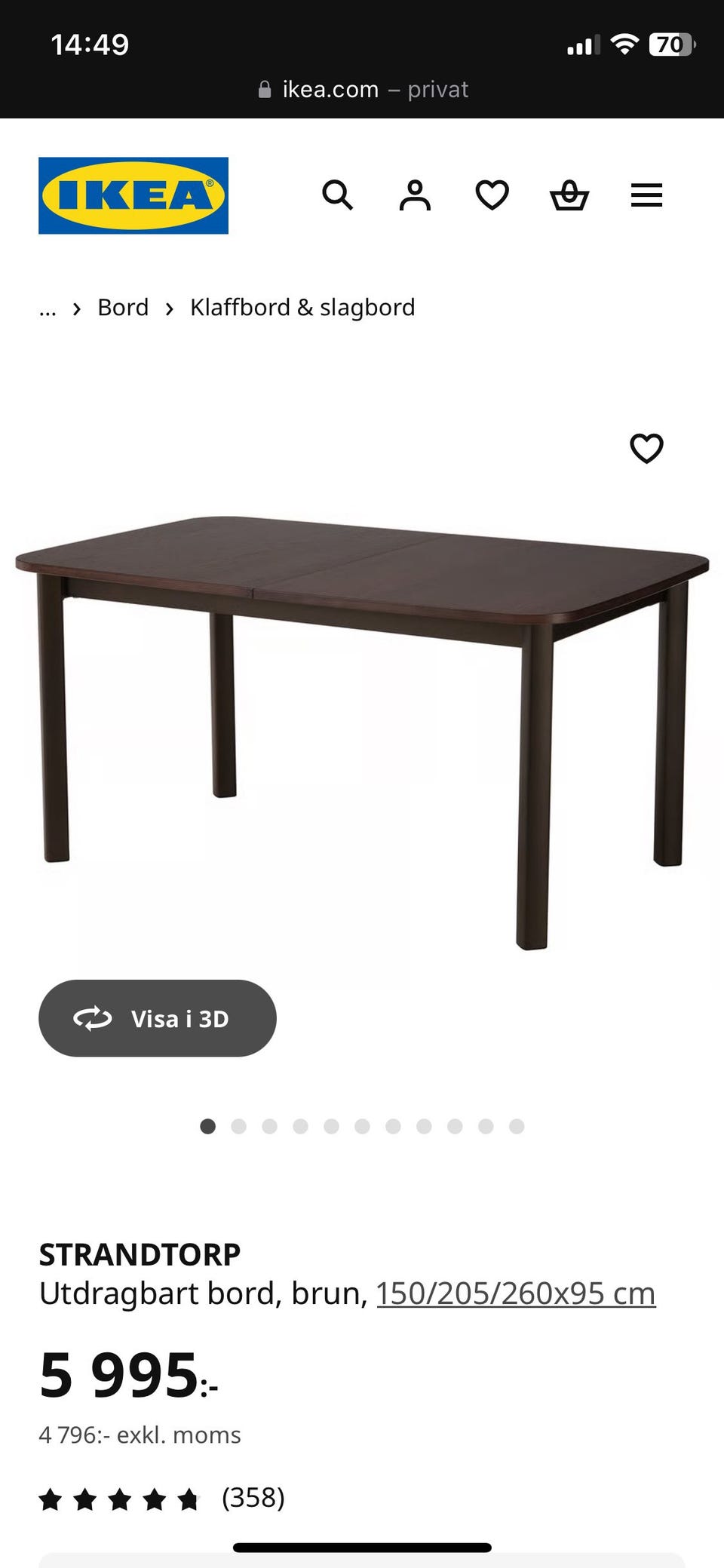
Task: Open the favorites heart in header
Action: point(492,195)
